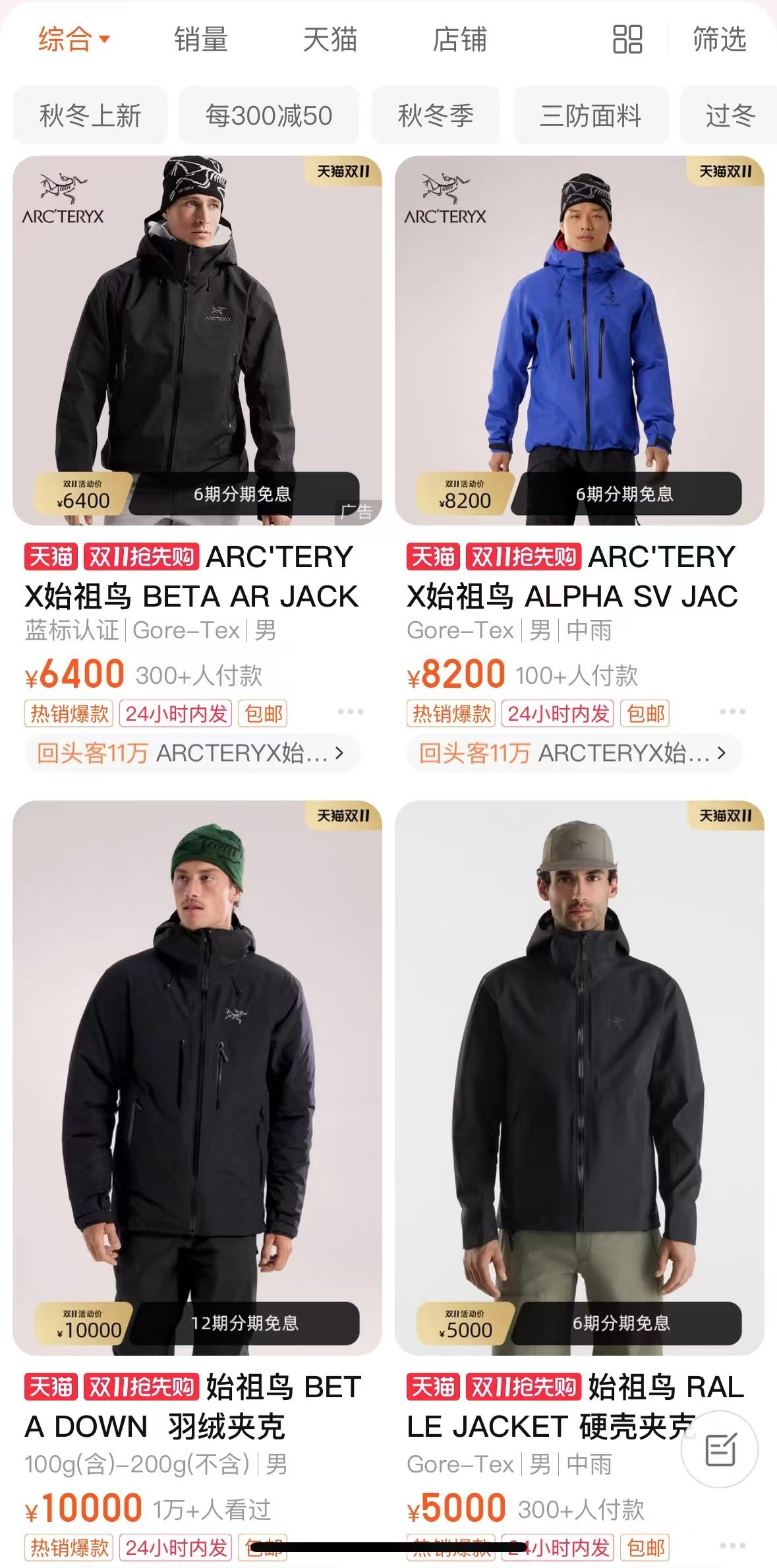Select the 秋冬季 chip
777x1568 pixels.
click(436, 116)
